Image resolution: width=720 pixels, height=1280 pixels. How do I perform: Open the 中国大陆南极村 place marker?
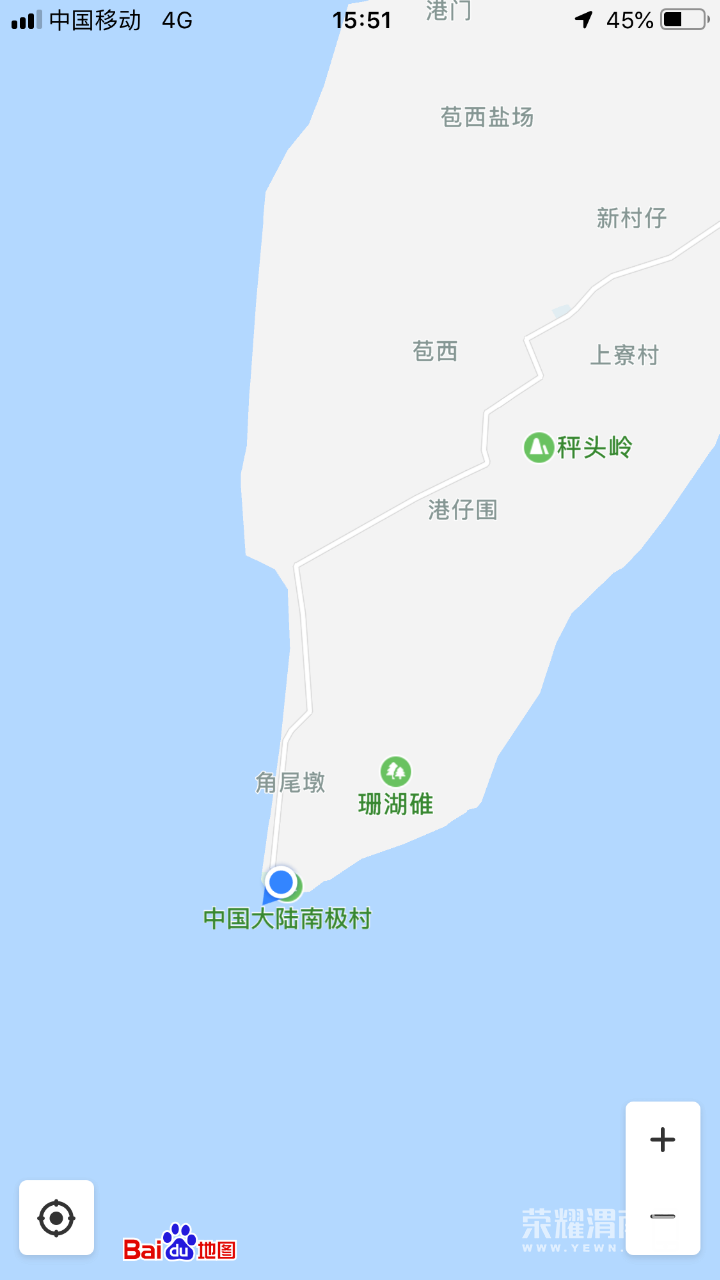pos(288,917)
